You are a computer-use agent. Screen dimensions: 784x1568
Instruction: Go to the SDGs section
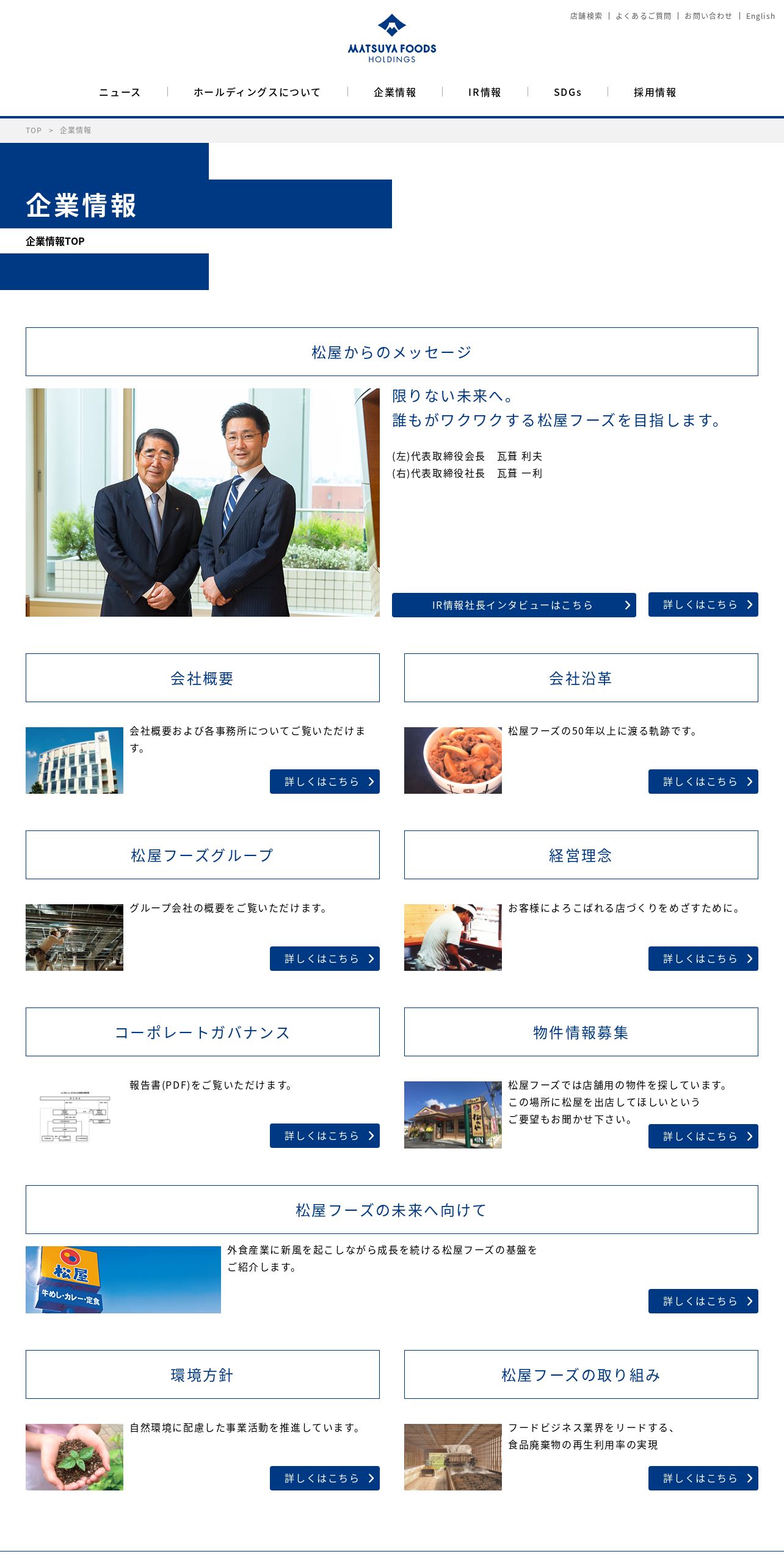point(567,92)
